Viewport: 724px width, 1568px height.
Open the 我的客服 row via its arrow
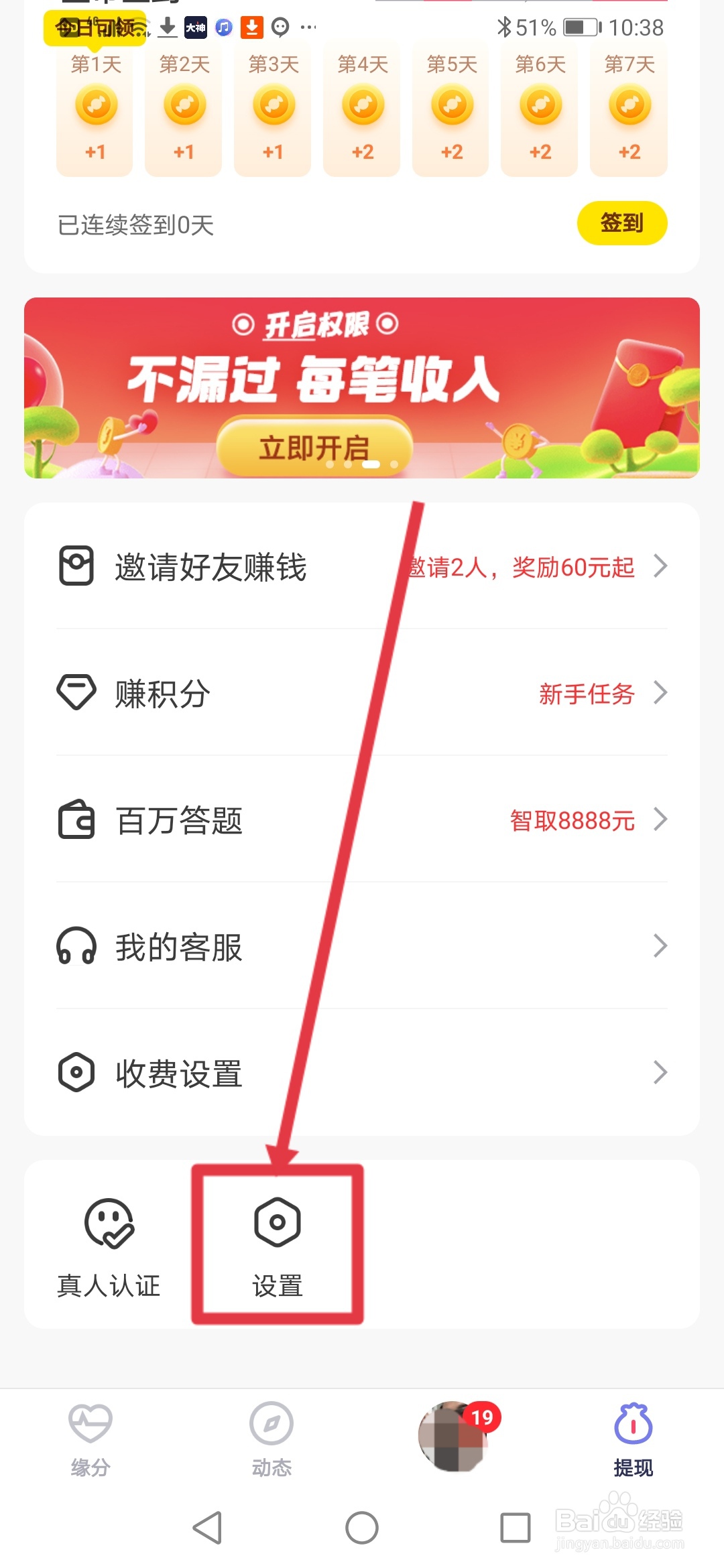pyautogui.click(x=660, y=946)
